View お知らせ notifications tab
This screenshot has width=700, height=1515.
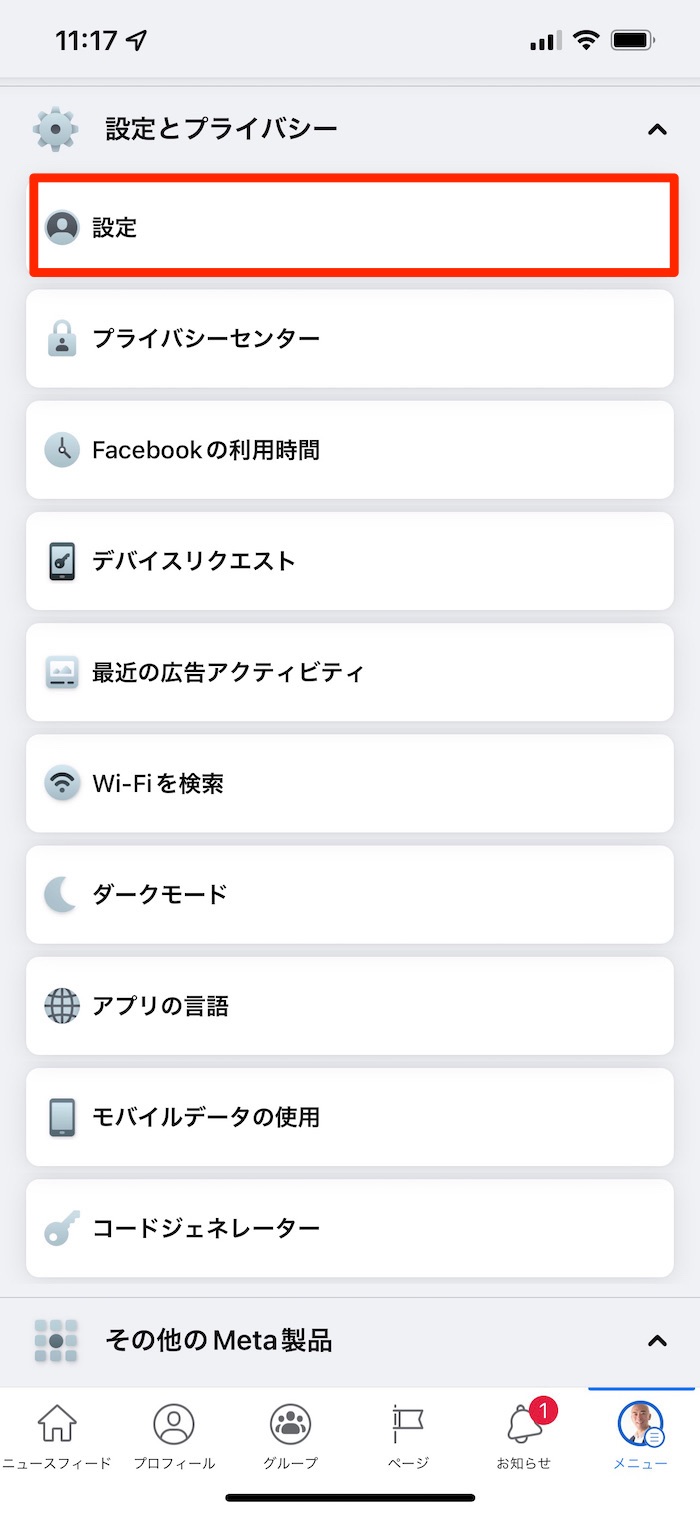tap(524, 1436)
